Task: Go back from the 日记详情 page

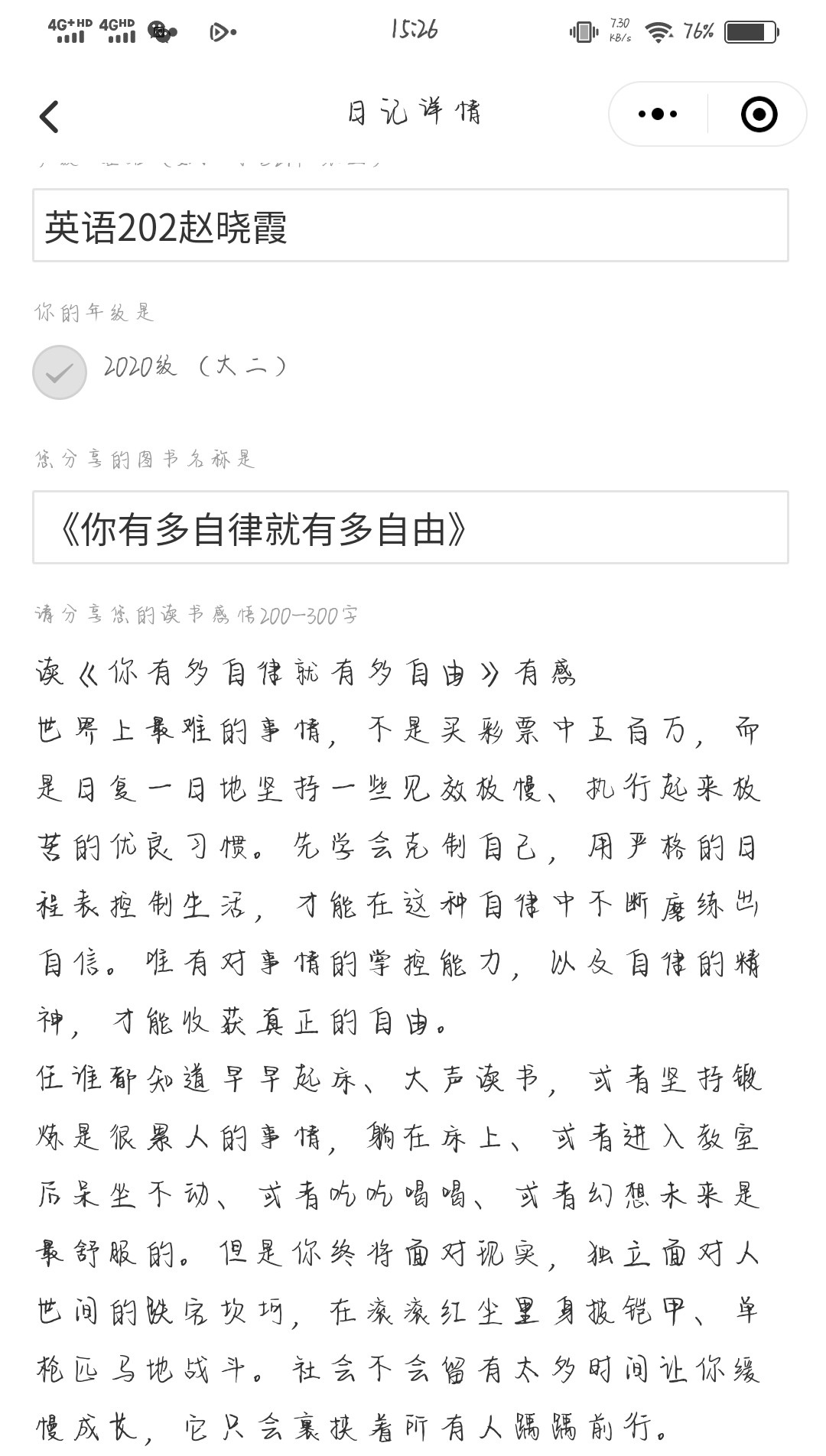Action: (49, 116)
